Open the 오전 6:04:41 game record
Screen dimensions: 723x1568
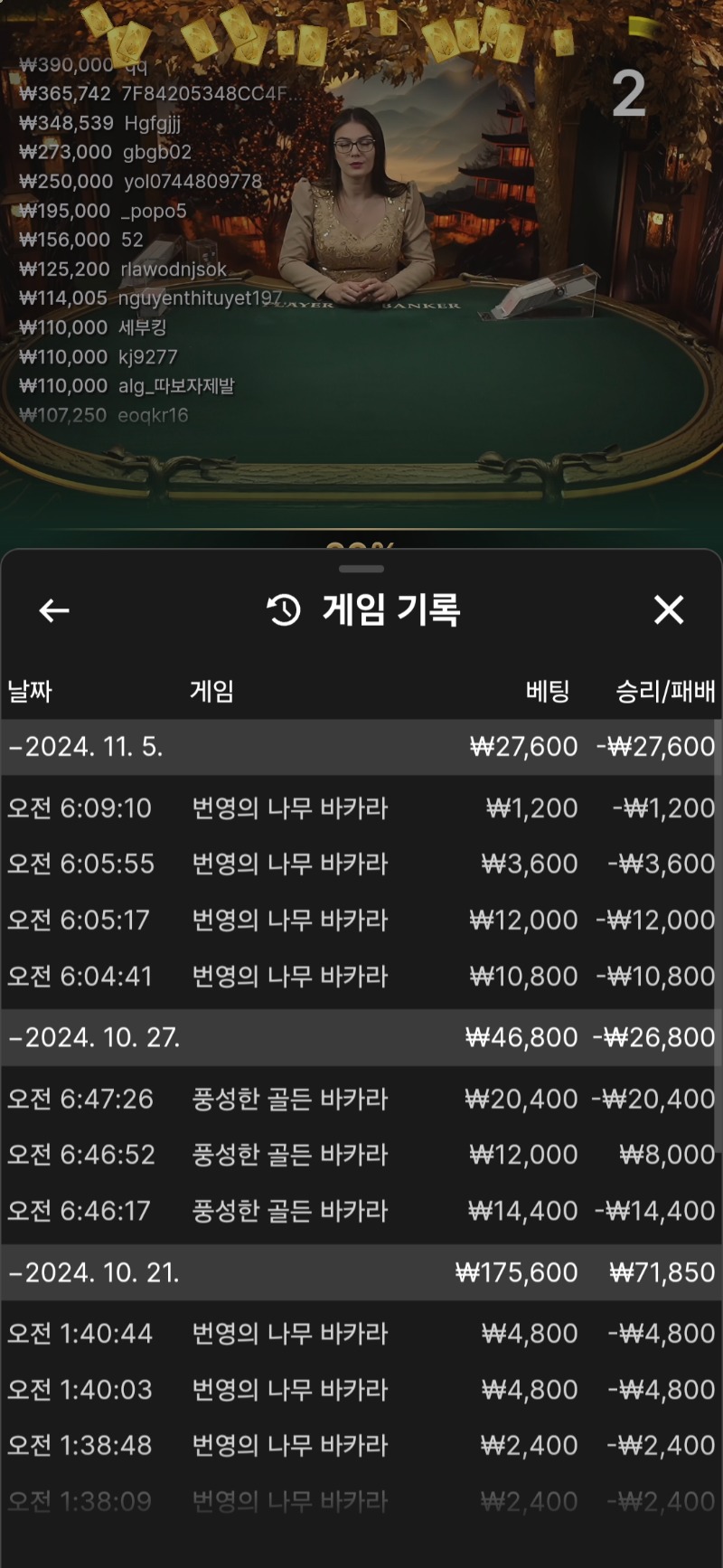point(361,976)
